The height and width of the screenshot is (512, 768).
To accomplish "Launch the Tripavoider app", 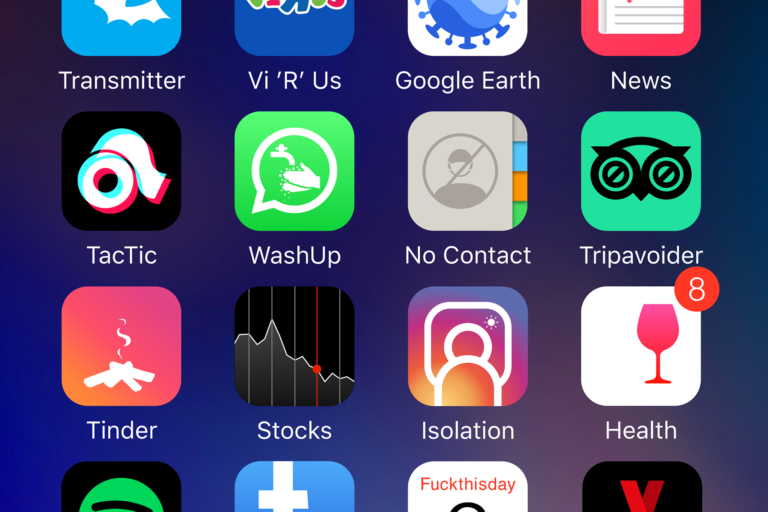I will (641, 171).
